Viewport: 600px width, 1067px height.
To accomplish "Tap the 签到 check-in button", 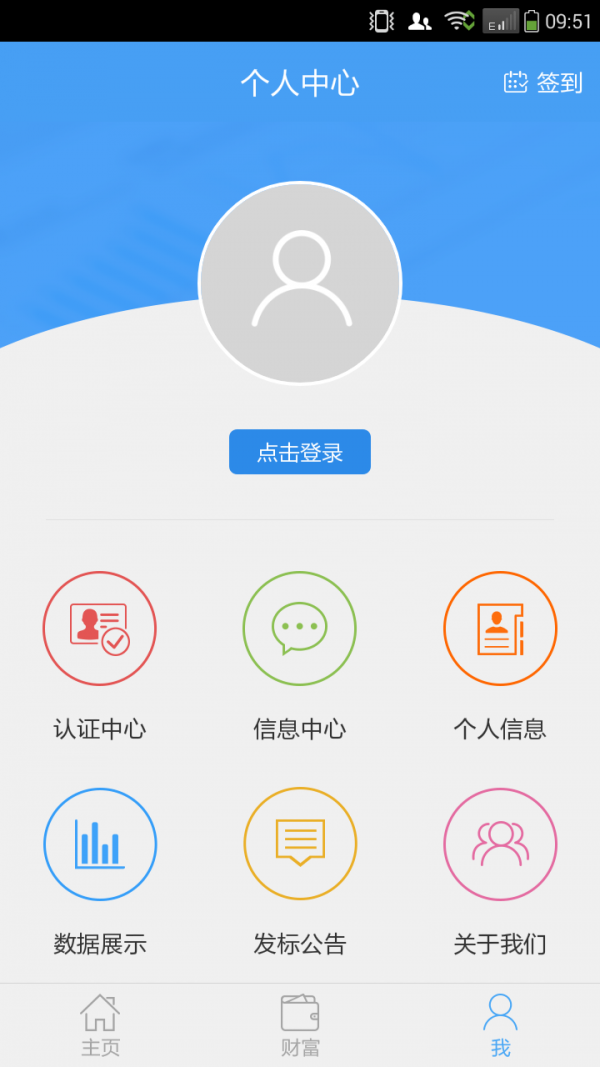I will [543, 83].
